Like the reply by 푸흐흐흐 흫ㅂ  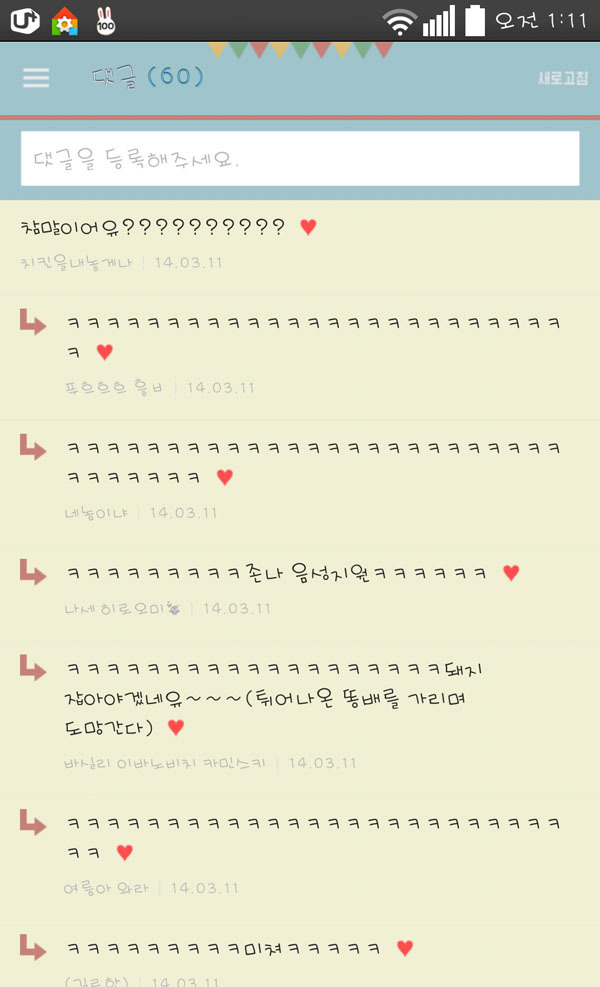105,352
